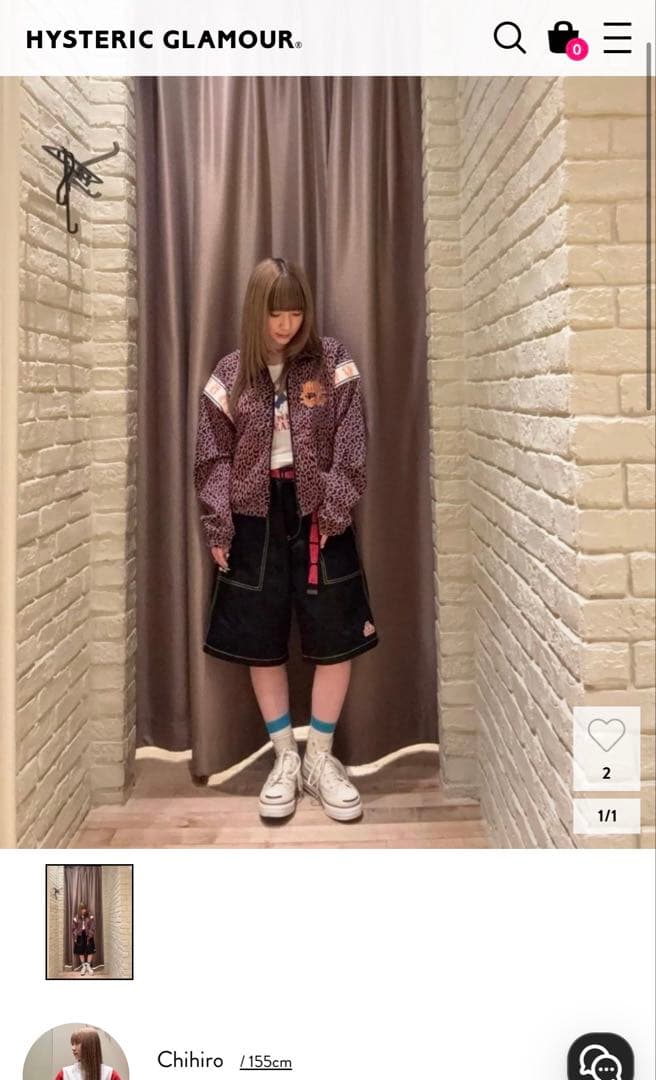Open the shopping bag cart

click(564, 38)
